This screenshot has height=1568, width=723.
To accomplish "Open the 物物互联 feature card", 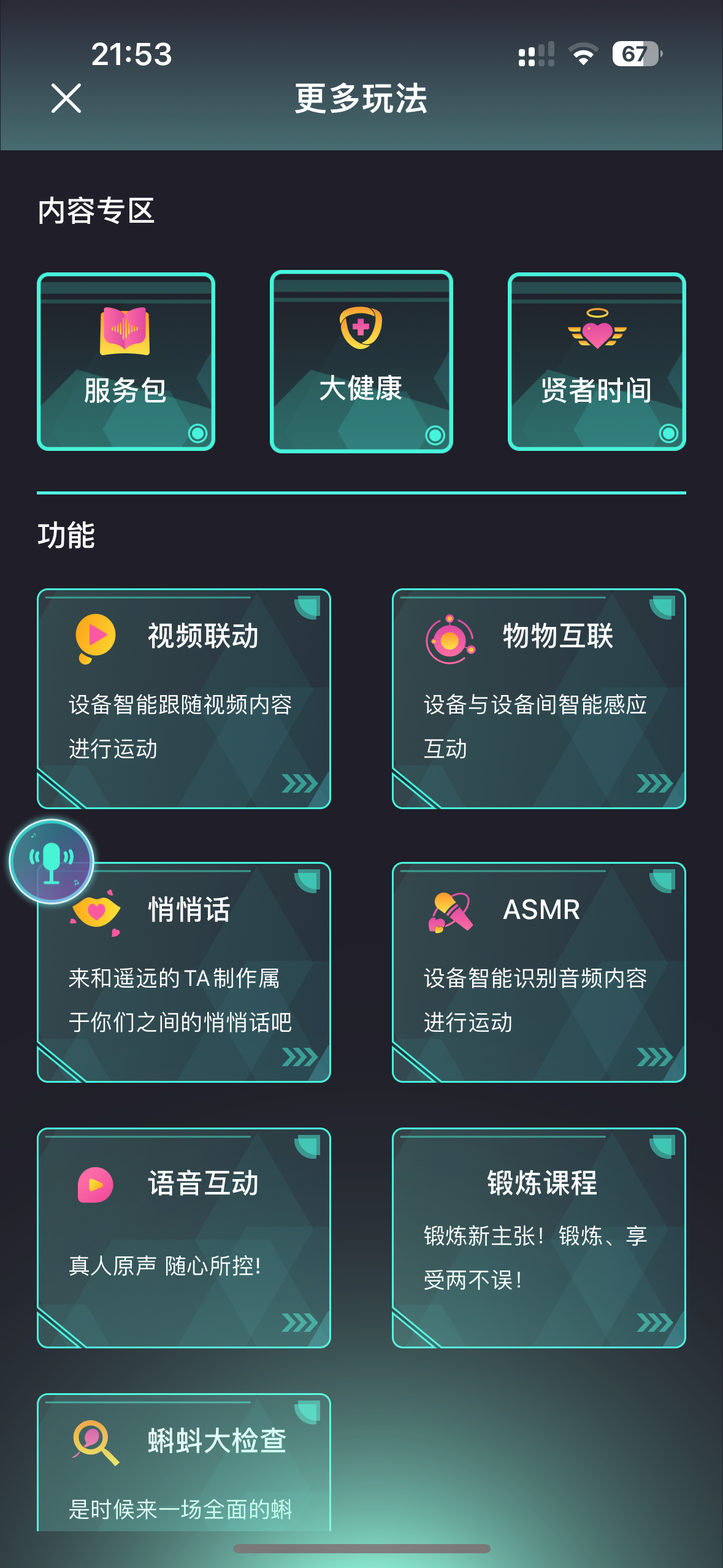I will 538,699.
